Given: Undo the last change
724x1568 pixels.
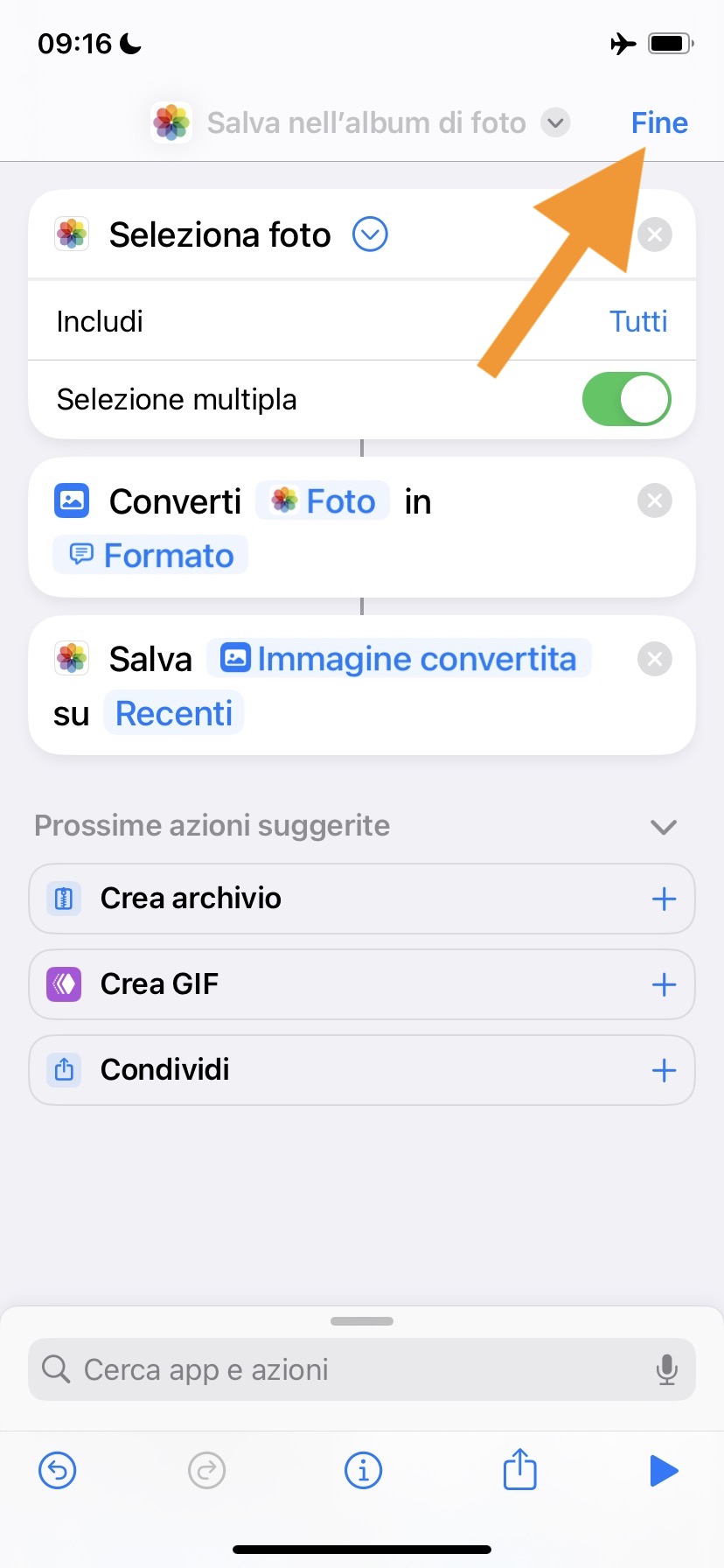Looking at the screenshot, I should 58,1471.
